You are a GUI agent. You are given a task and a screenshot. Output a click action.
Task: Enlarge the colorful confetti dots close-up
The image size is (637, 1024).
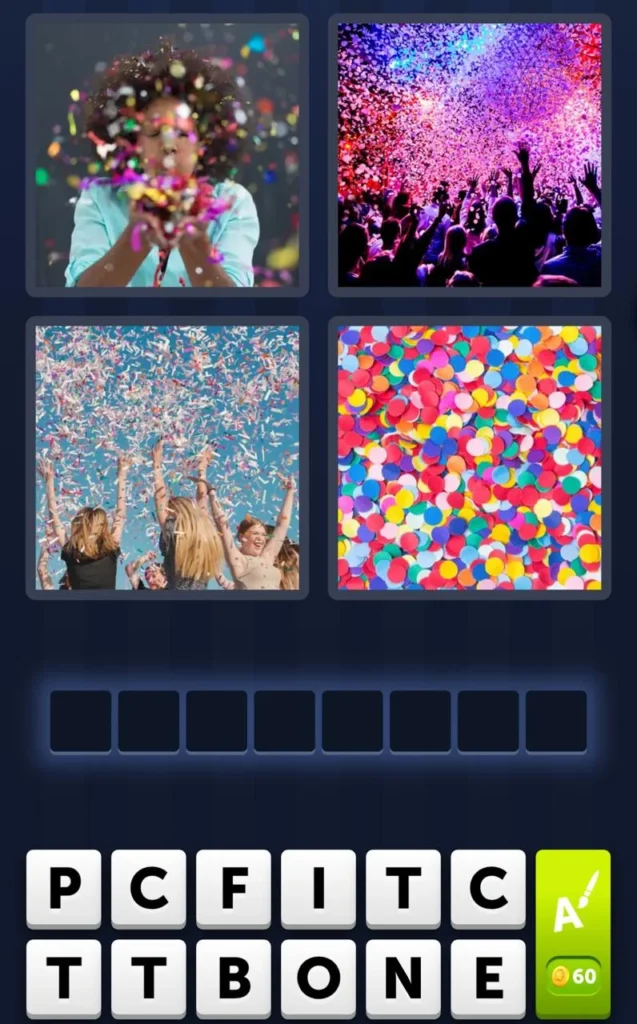pyautogui.click(x=469, y=458)
